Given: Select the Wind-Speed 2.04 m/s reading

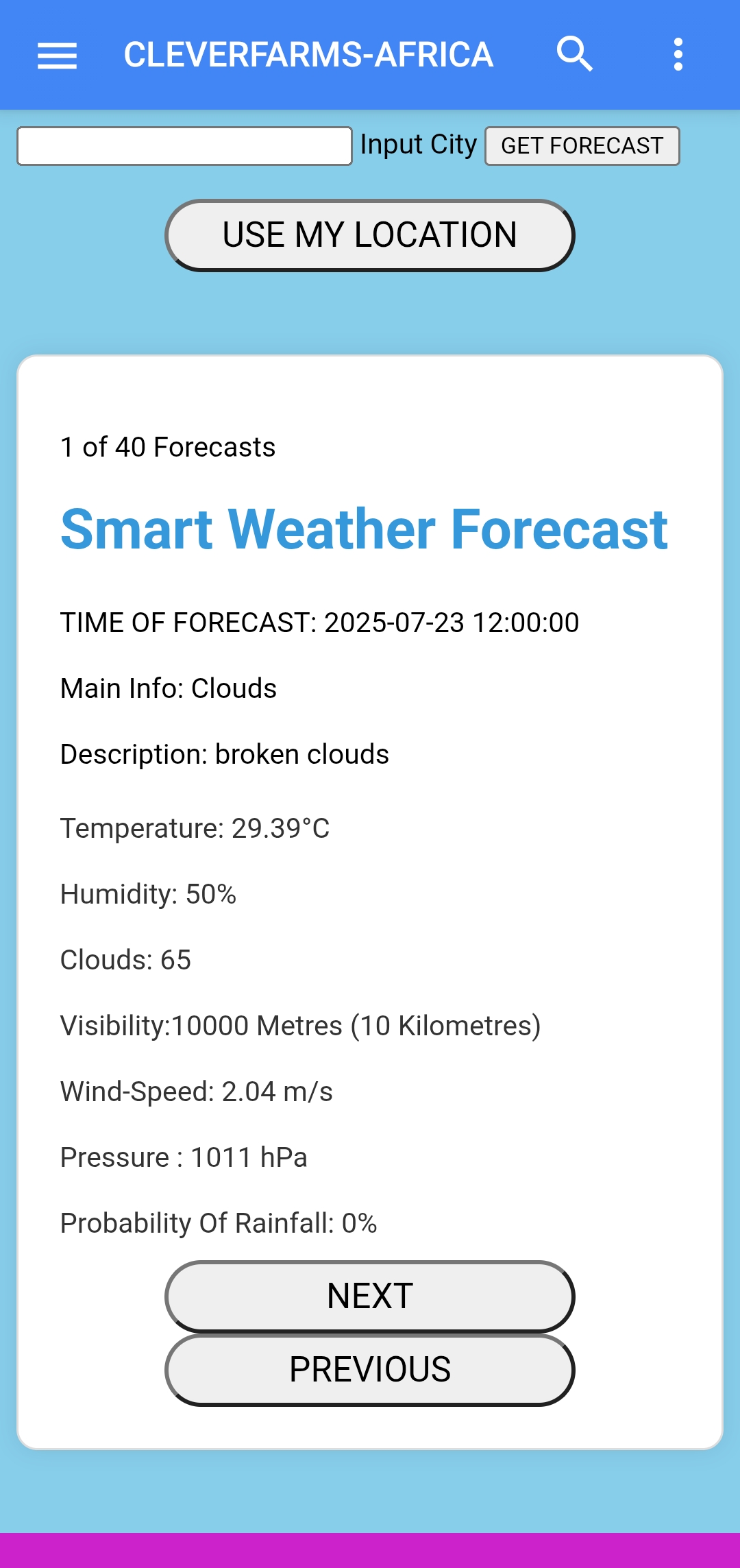Looking at the screenshot, I should tap(197, 1091).
